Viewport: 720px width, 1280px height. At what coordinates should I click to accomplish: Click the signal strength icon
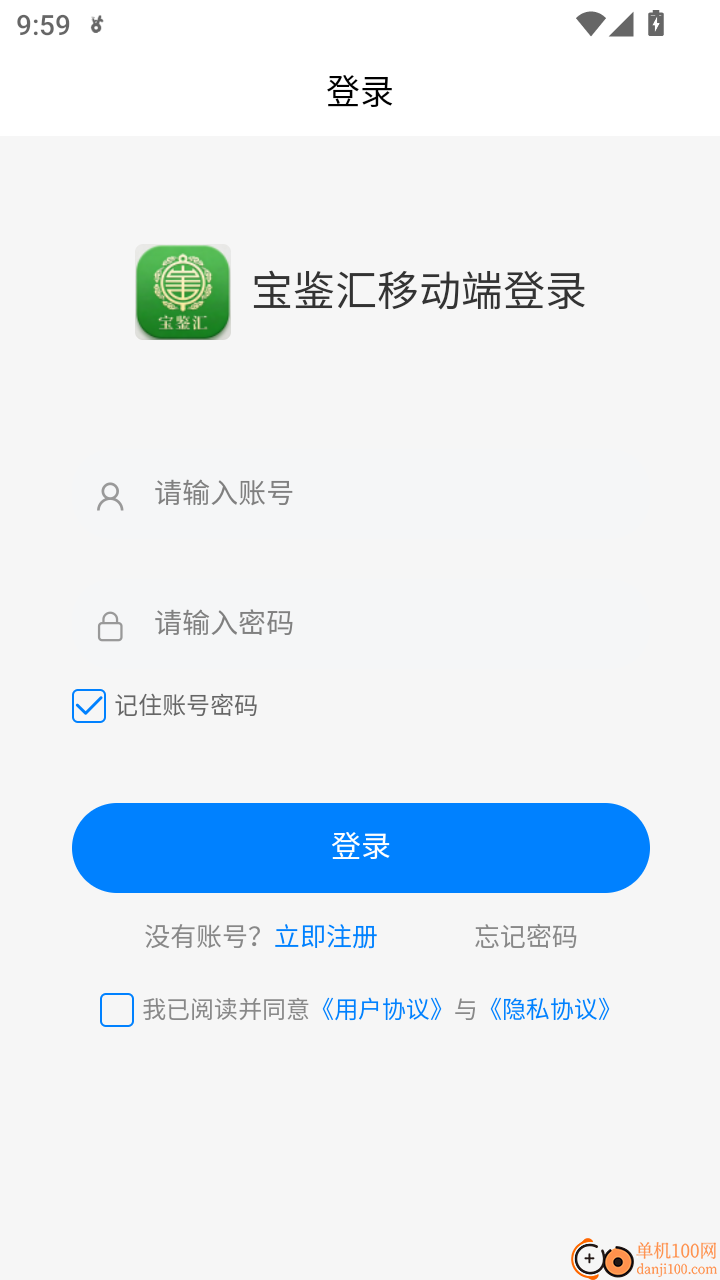point(624,24)
